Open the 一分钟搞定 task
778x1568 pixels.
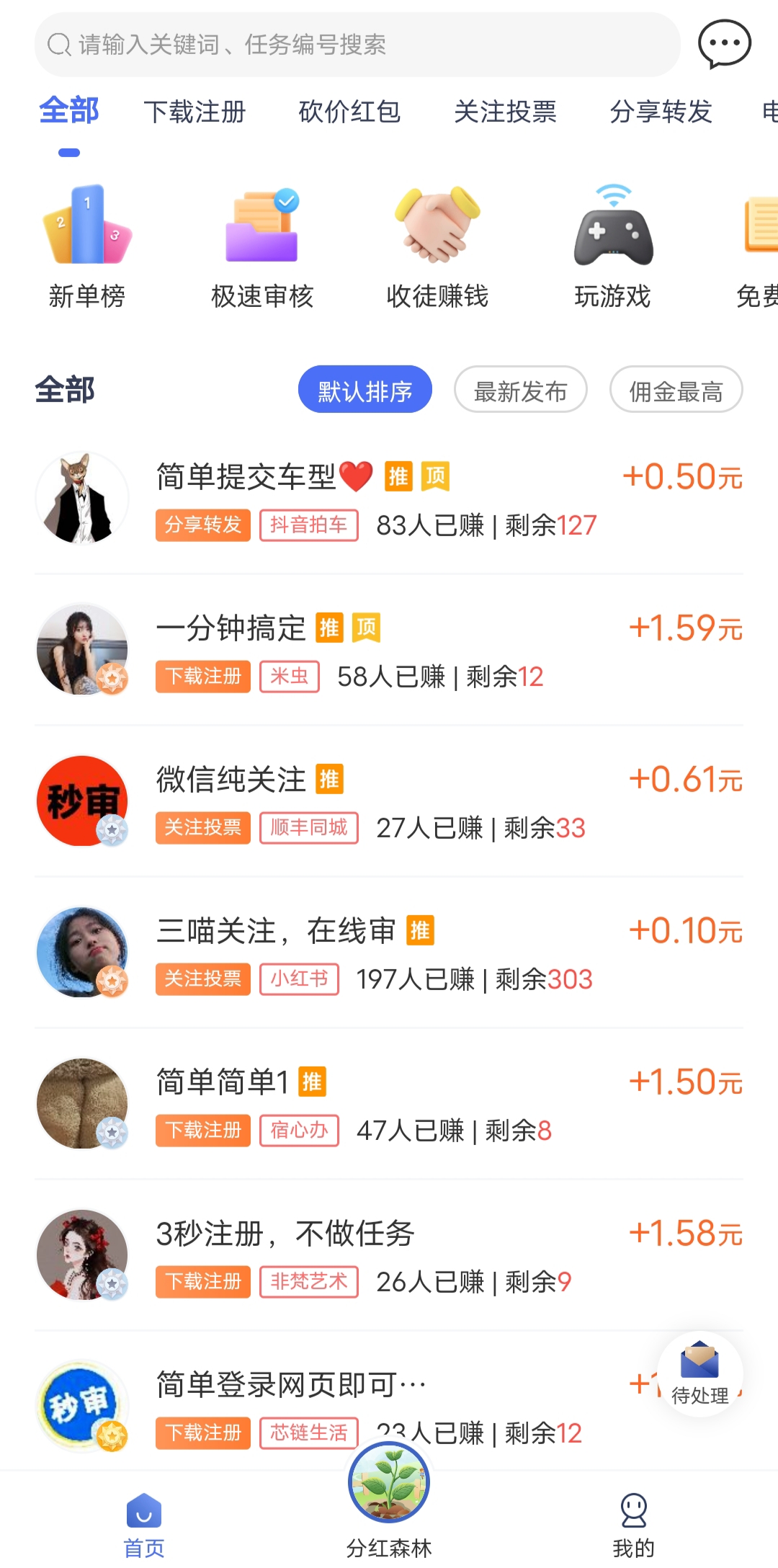(x=389, y=650)
